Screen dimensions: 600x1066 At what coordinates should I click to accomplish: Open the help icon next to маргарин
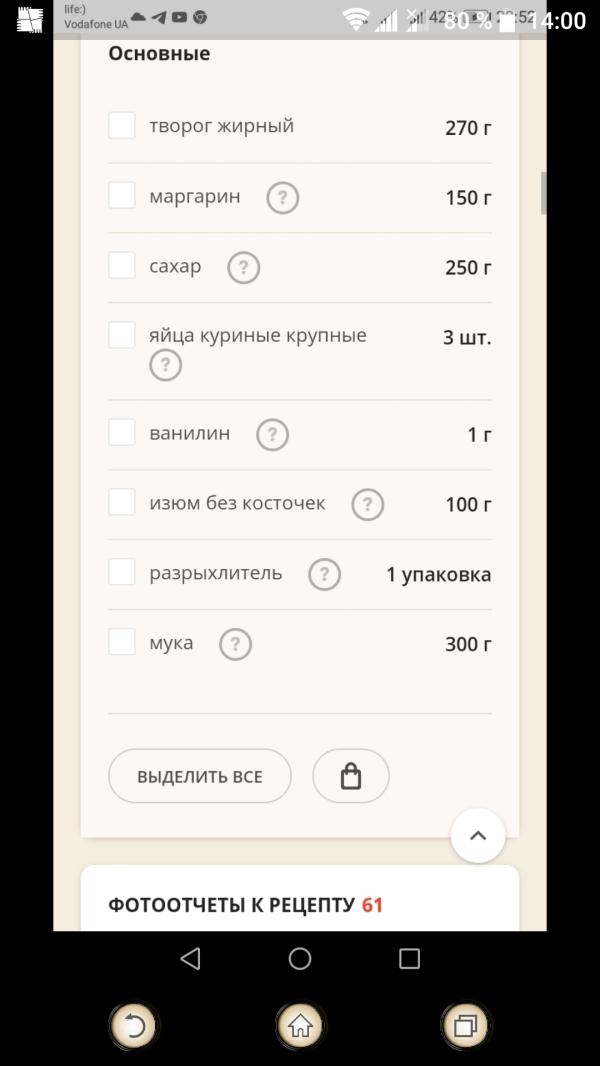point(283,199)
